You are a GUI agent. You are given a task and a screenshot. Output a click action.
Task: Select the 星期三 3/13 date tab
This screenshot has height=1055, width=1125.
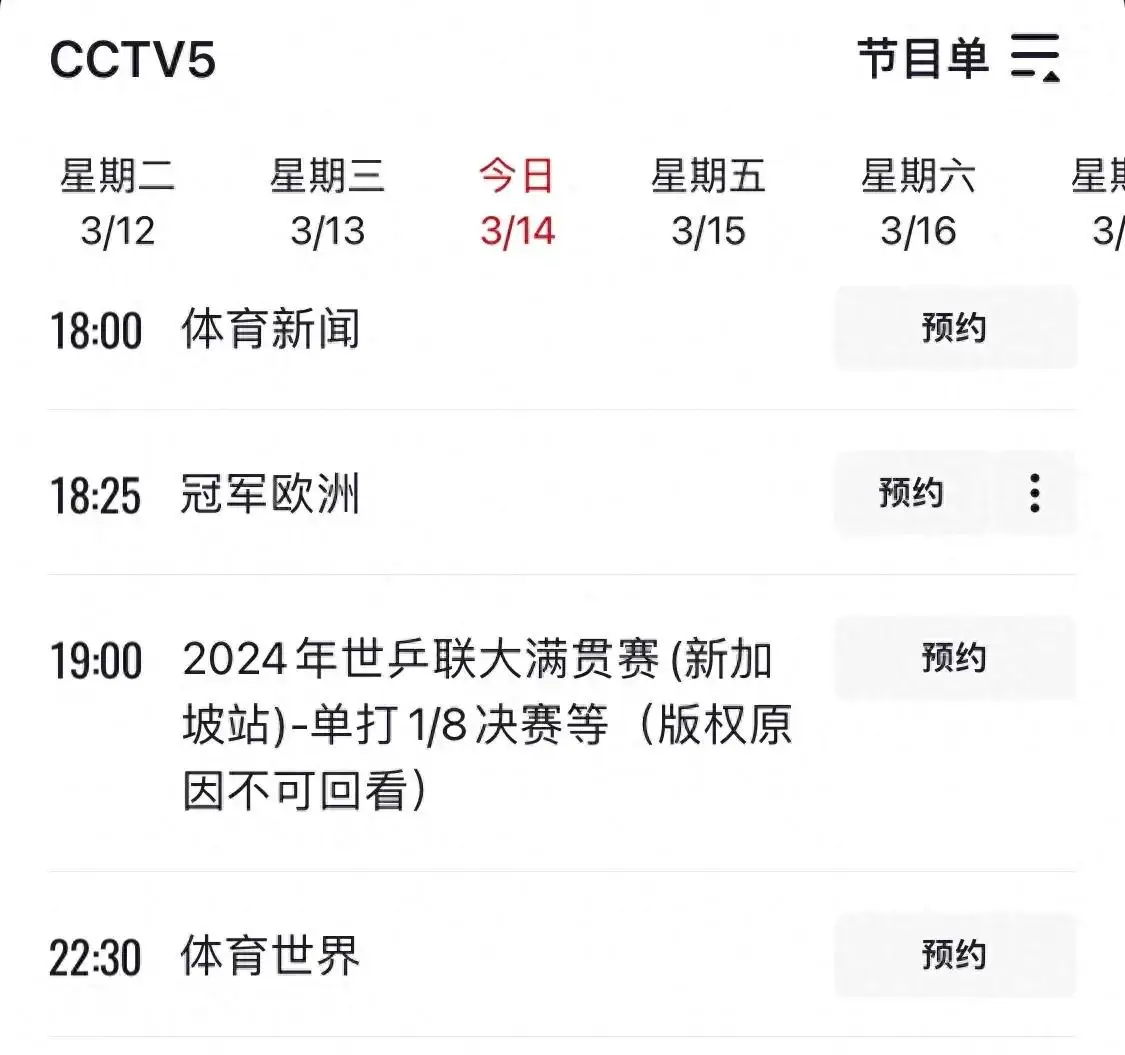point(327,204)
